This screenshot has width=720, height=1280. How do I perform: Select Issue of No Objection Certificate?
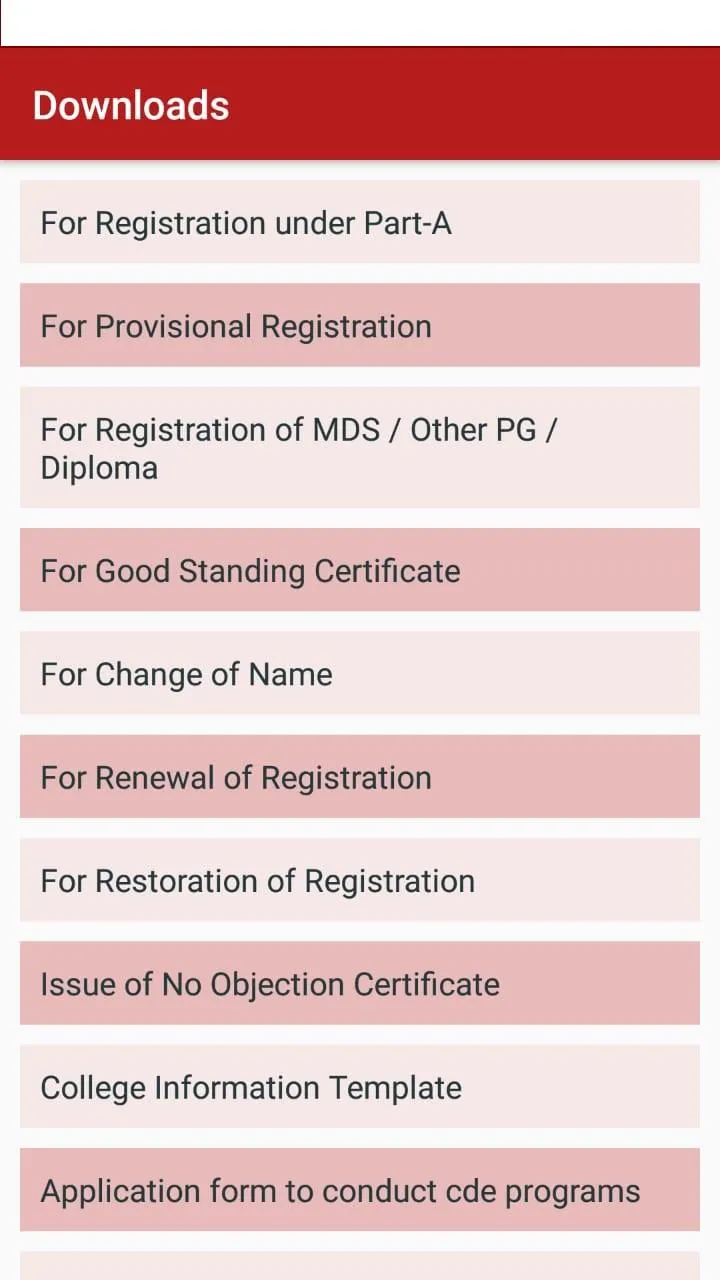coord(360,983)
